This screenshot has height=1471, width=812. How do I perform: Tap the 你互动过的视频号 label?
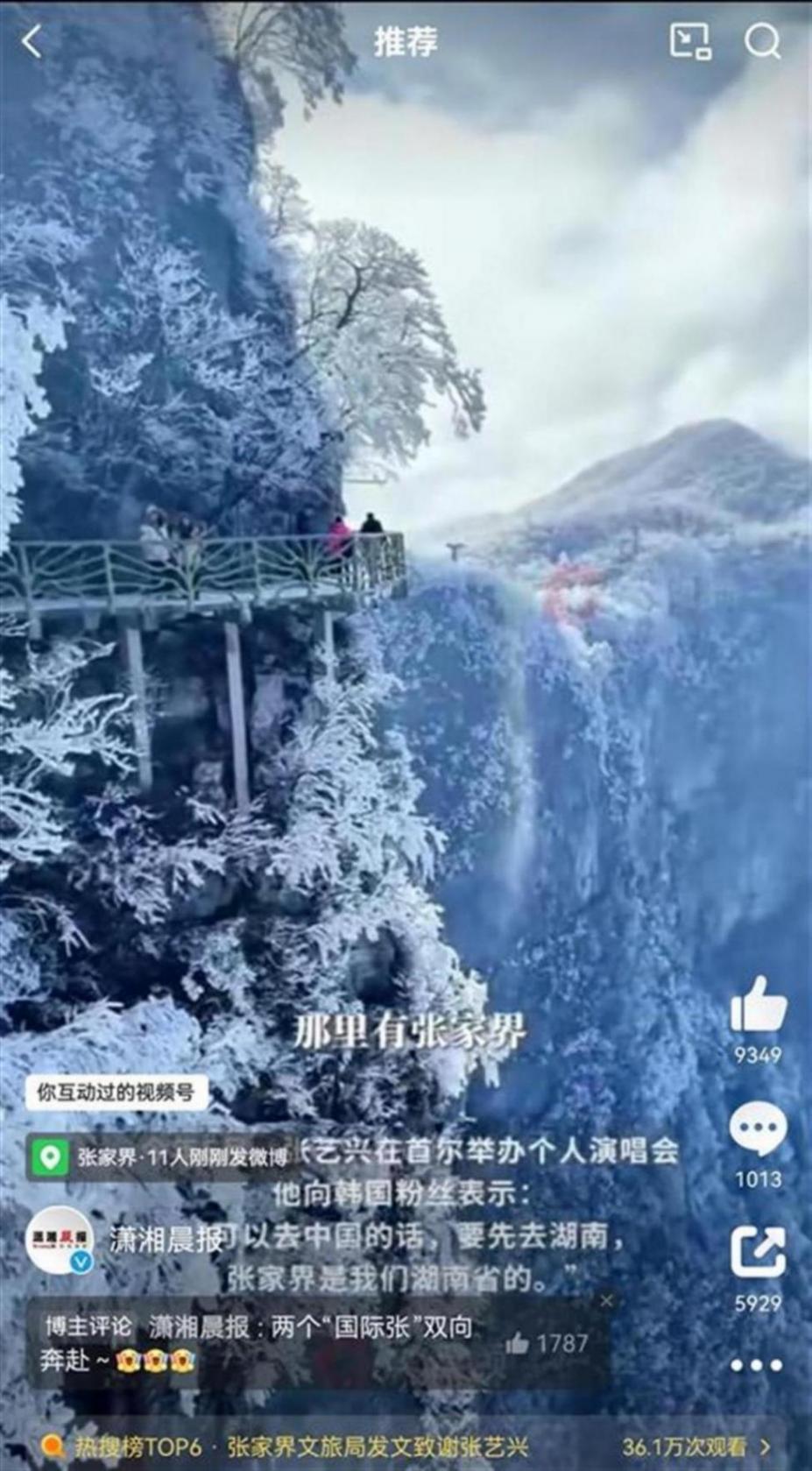point(116,1093)
